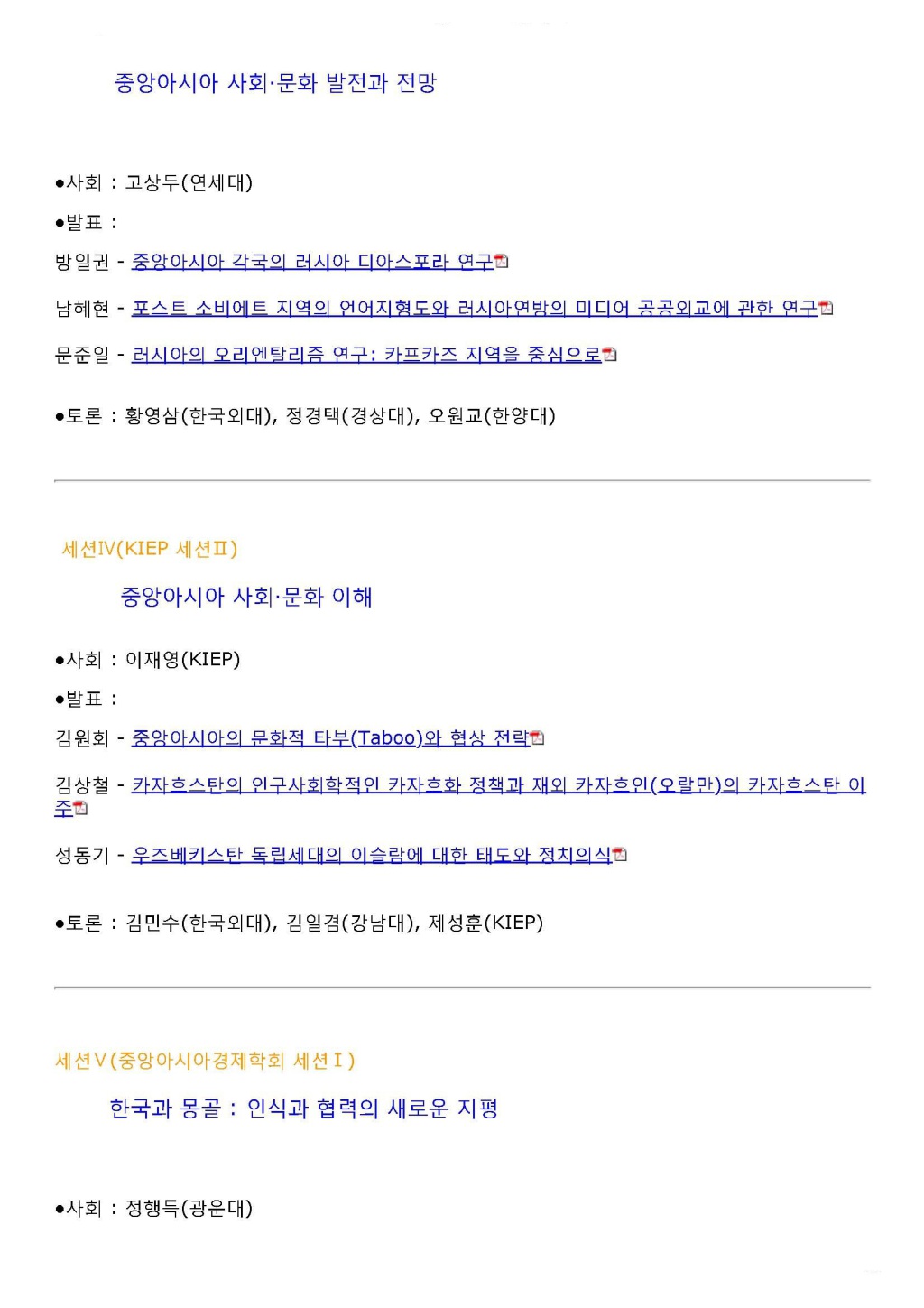This screenshot has height=1308, width=924.
Task: Open 방일권's 러시아 디아스포라 연구 paper link
Action: coord(312,262)
